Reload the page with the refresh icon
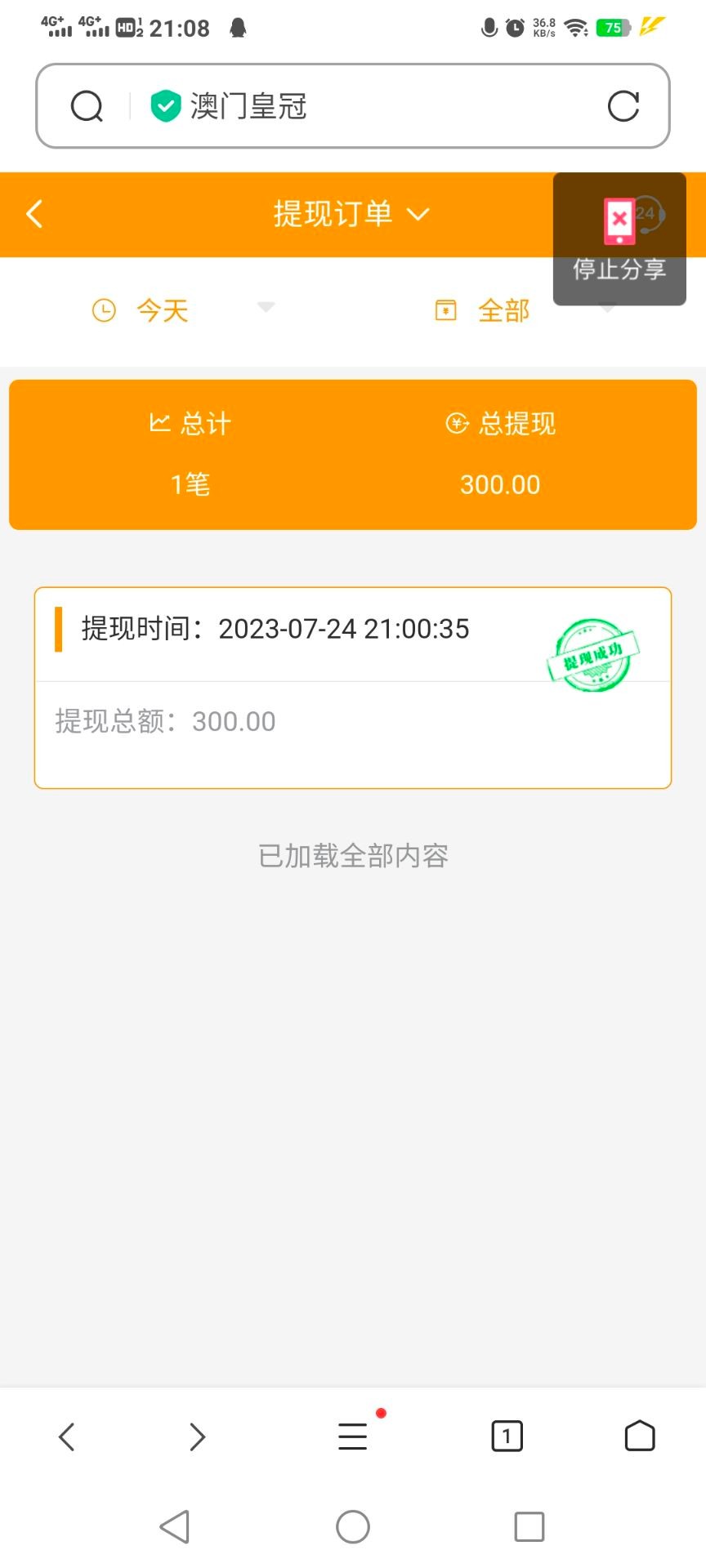 (623, 106)
